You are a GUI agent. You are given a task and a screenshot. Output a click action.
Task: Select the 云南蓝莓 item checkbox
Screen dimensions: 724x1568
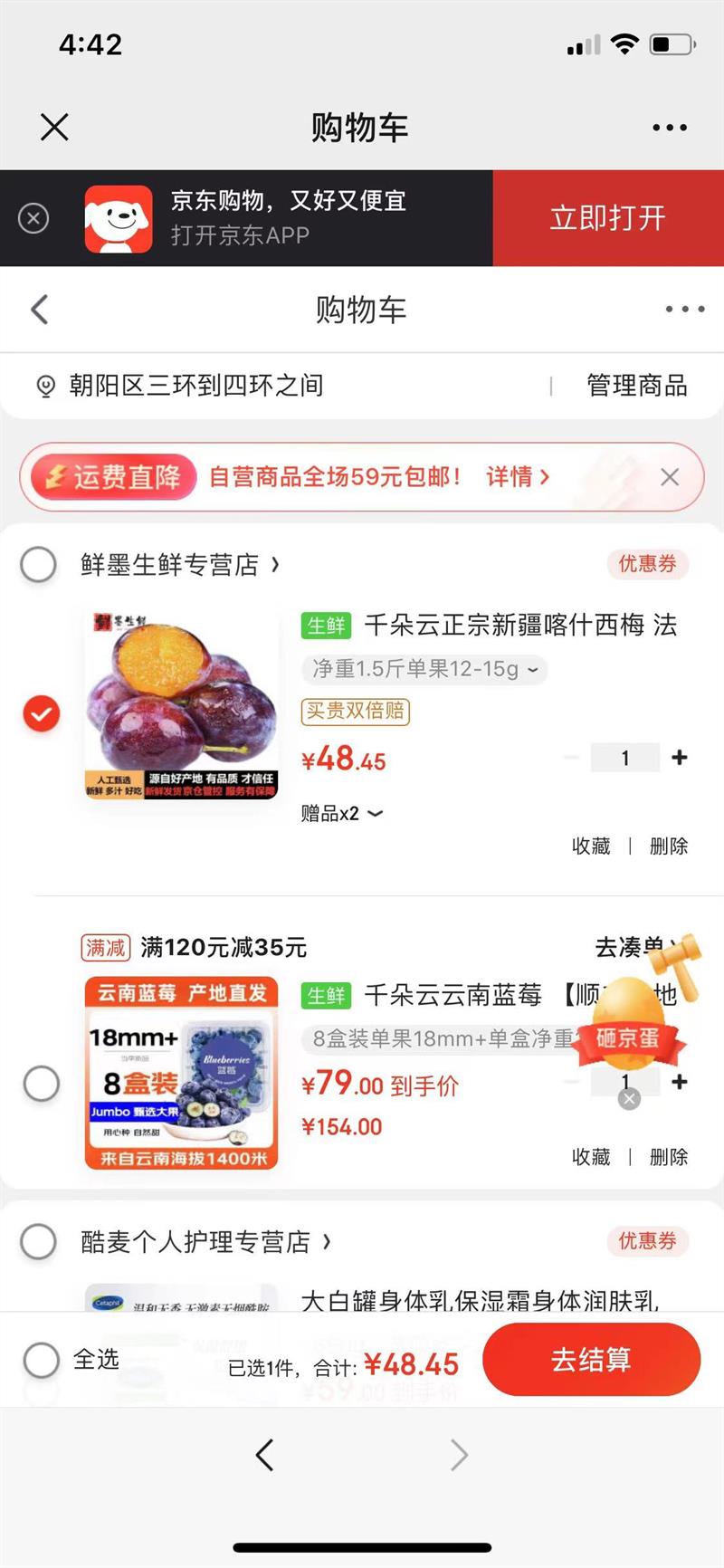click(42, 1083)
